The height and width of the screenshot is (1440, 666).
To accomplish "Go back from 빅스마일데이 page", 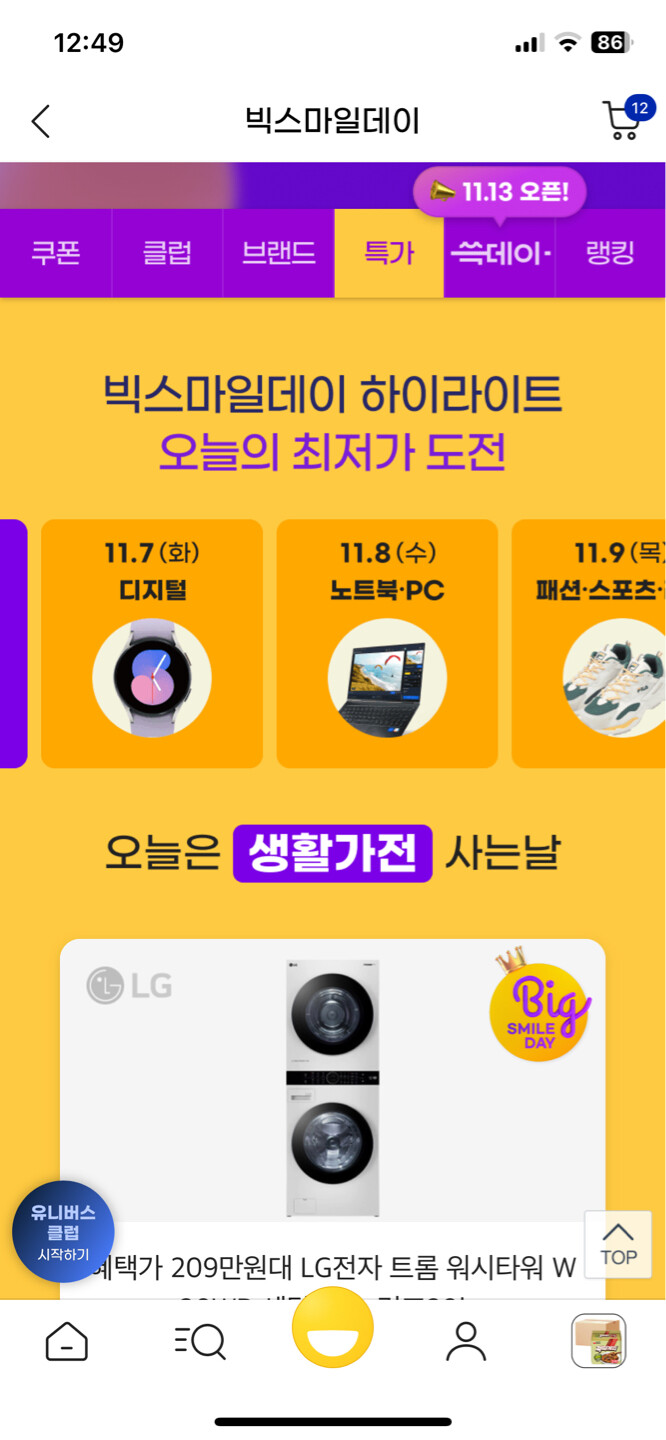I will pos(41,121).
